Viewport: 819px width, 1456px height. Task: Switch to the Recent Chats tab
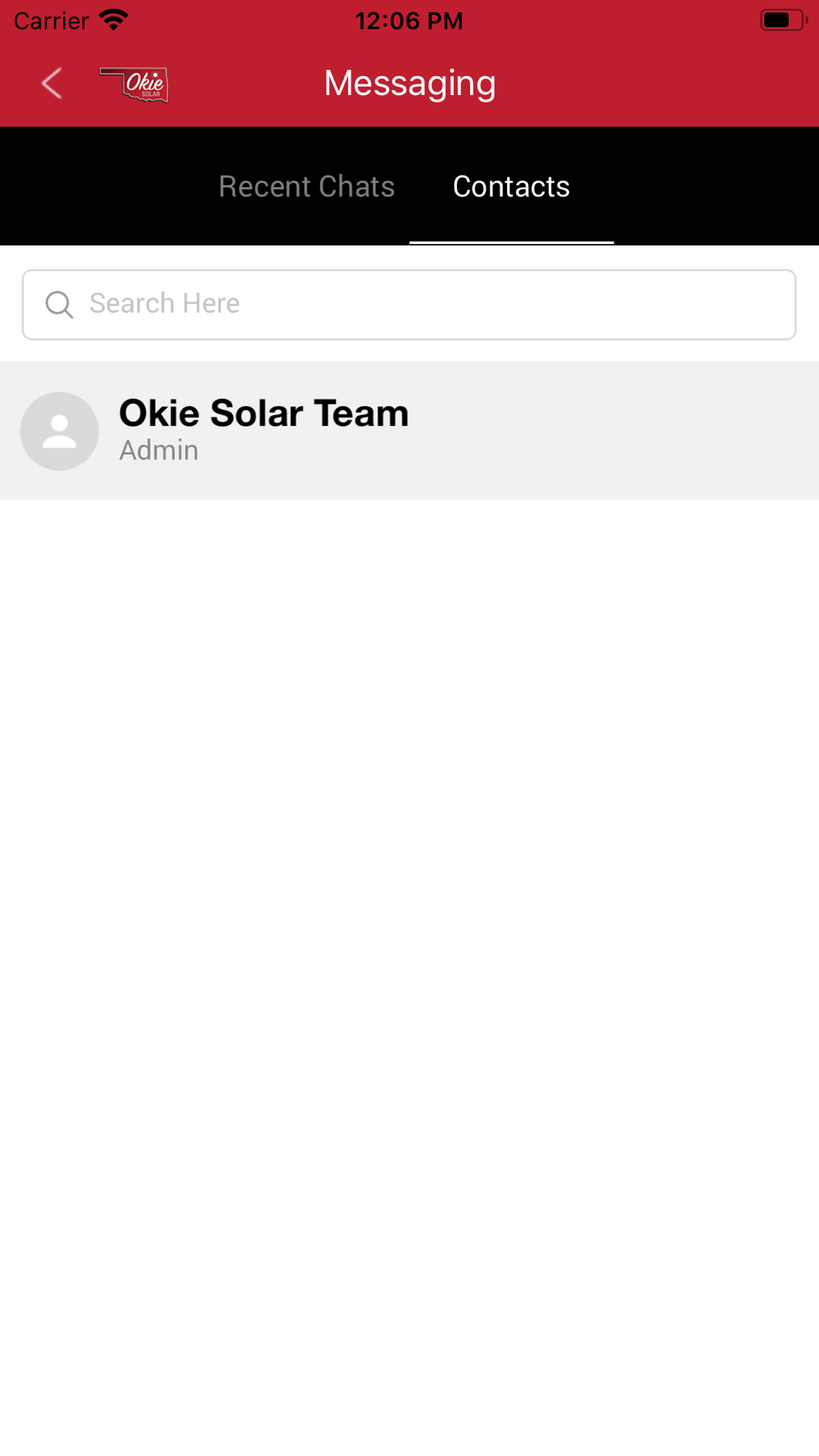pos(306,187)
